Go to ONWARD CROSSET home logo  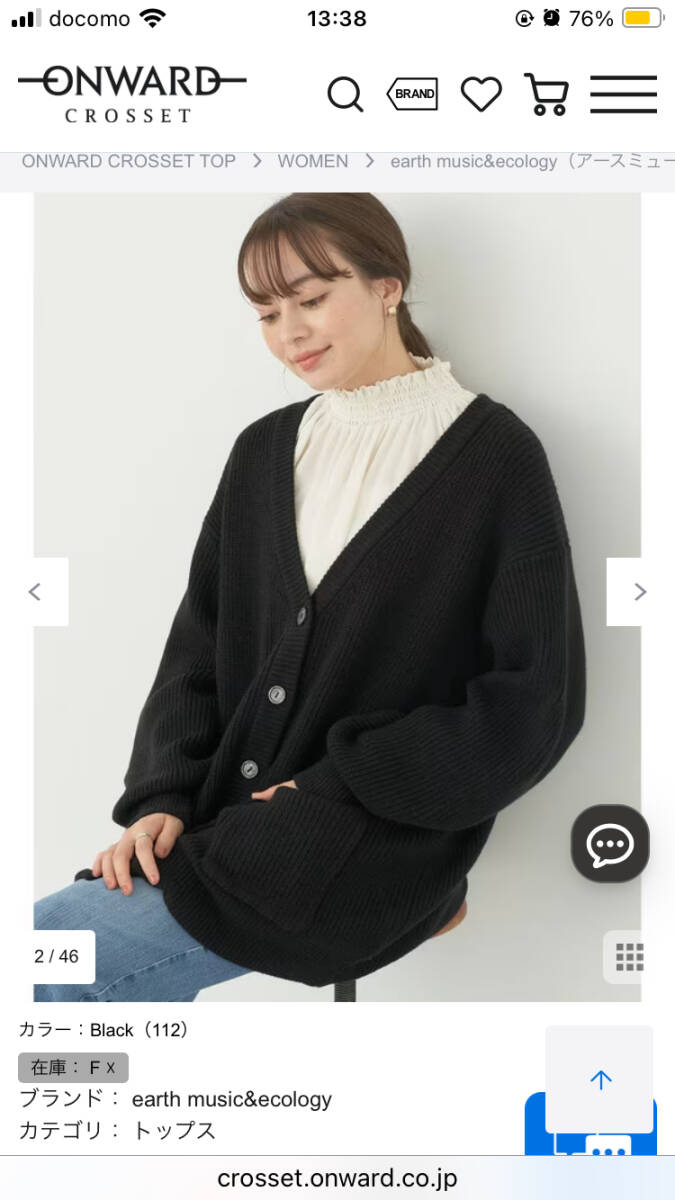[131, 94]
